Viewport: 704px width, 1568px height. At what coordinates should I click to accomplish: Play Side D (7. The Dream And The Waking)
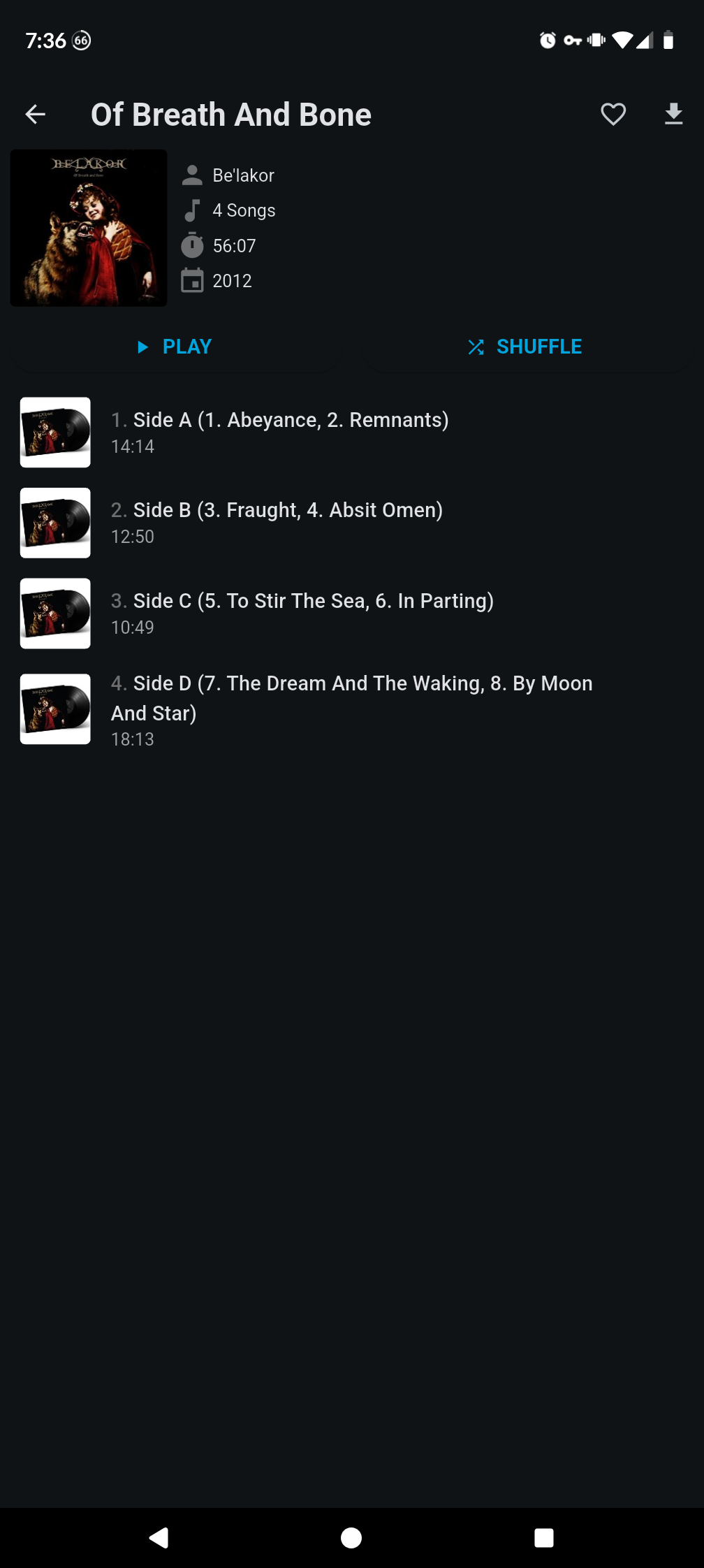click(351, 709)
